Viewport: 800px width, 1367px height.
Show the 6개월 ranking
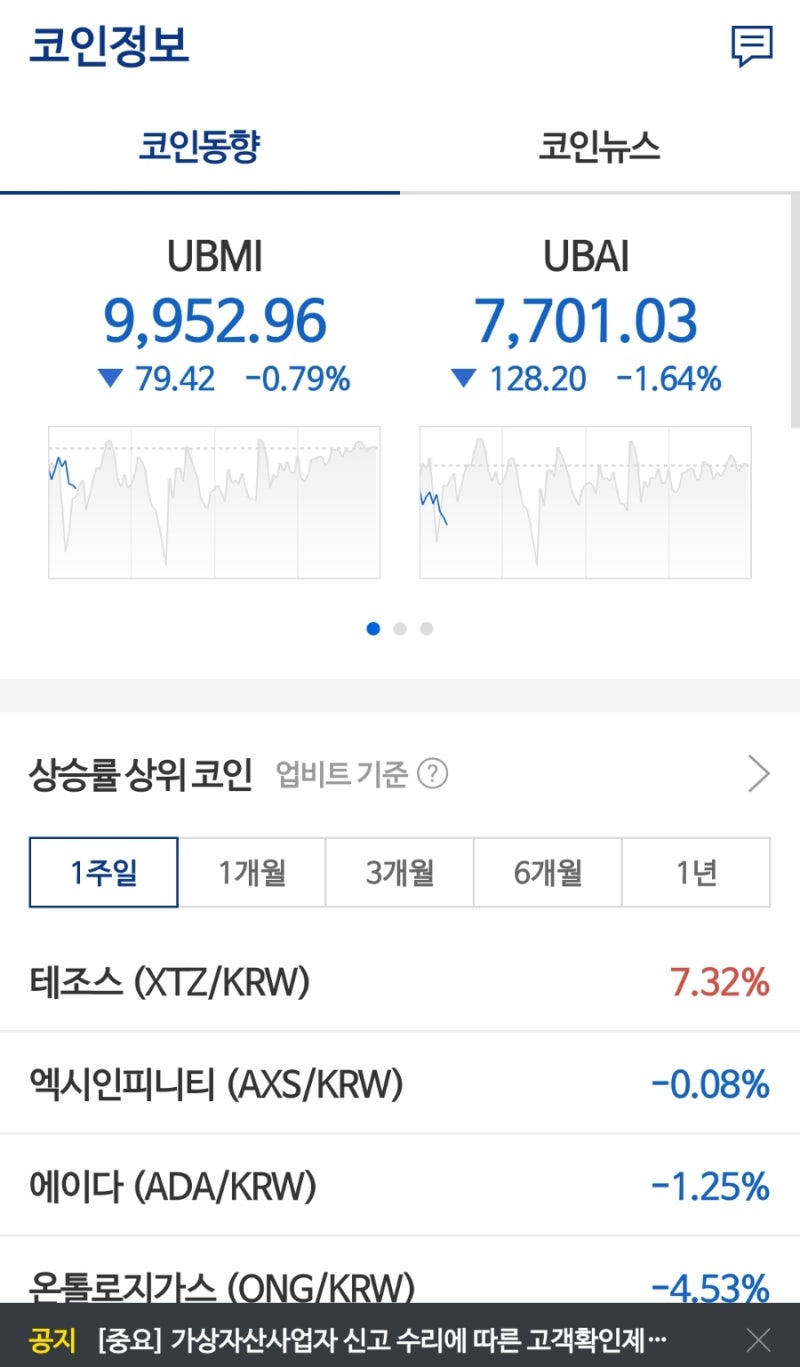(547, 872)
